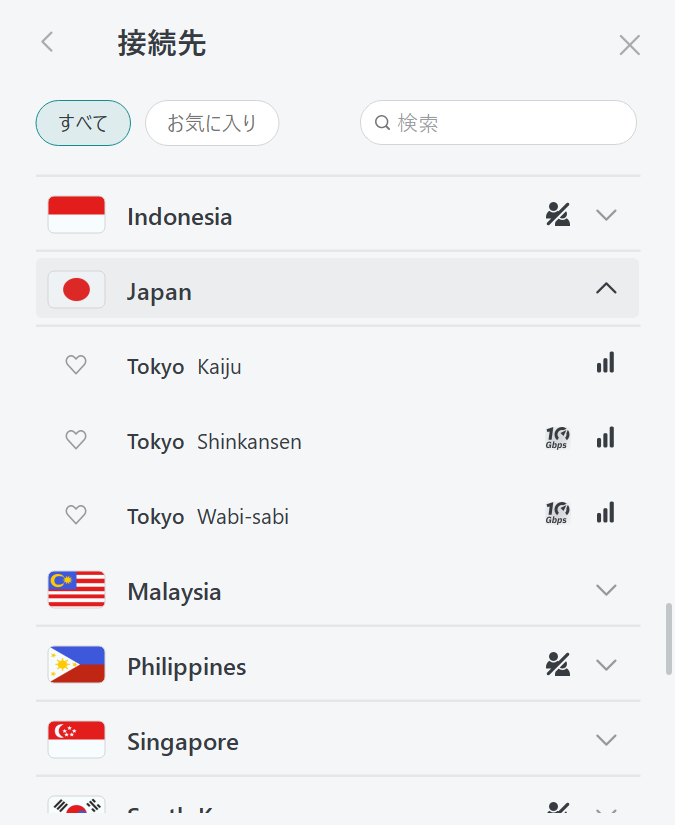The image size is (675, 825).
Task: Switch to the お気に入り tab
Action: click(x=212, y=123)
